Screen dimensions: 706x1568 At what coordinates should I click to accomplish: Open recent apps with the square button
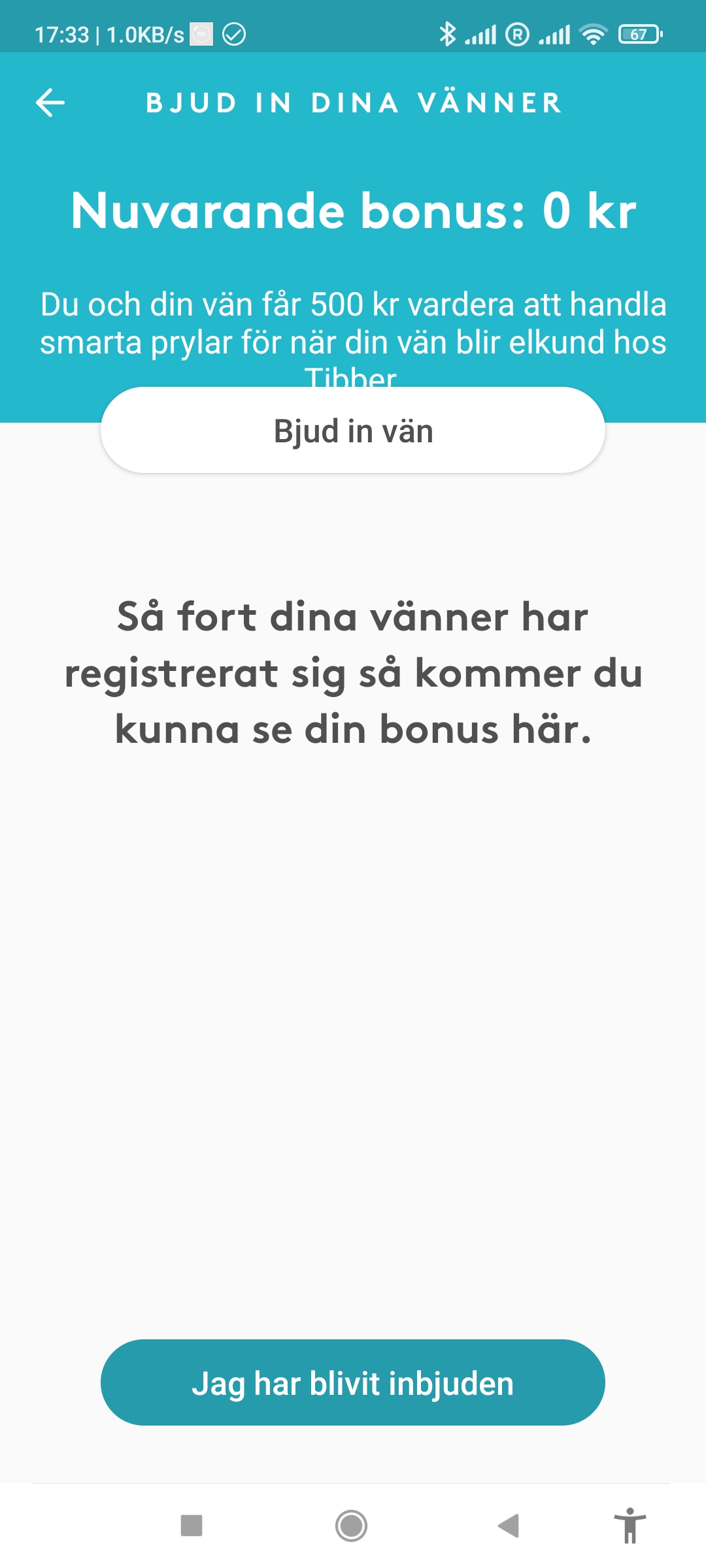[x=192, y=1526]
